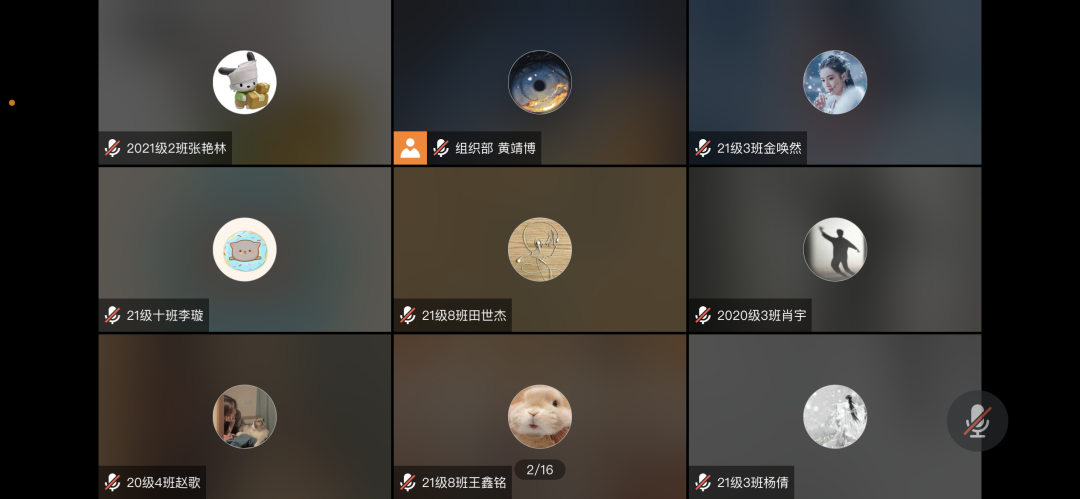Tap participant tile 20级4班赵歌
This screenshot has height=499, width=1080.
244,416
